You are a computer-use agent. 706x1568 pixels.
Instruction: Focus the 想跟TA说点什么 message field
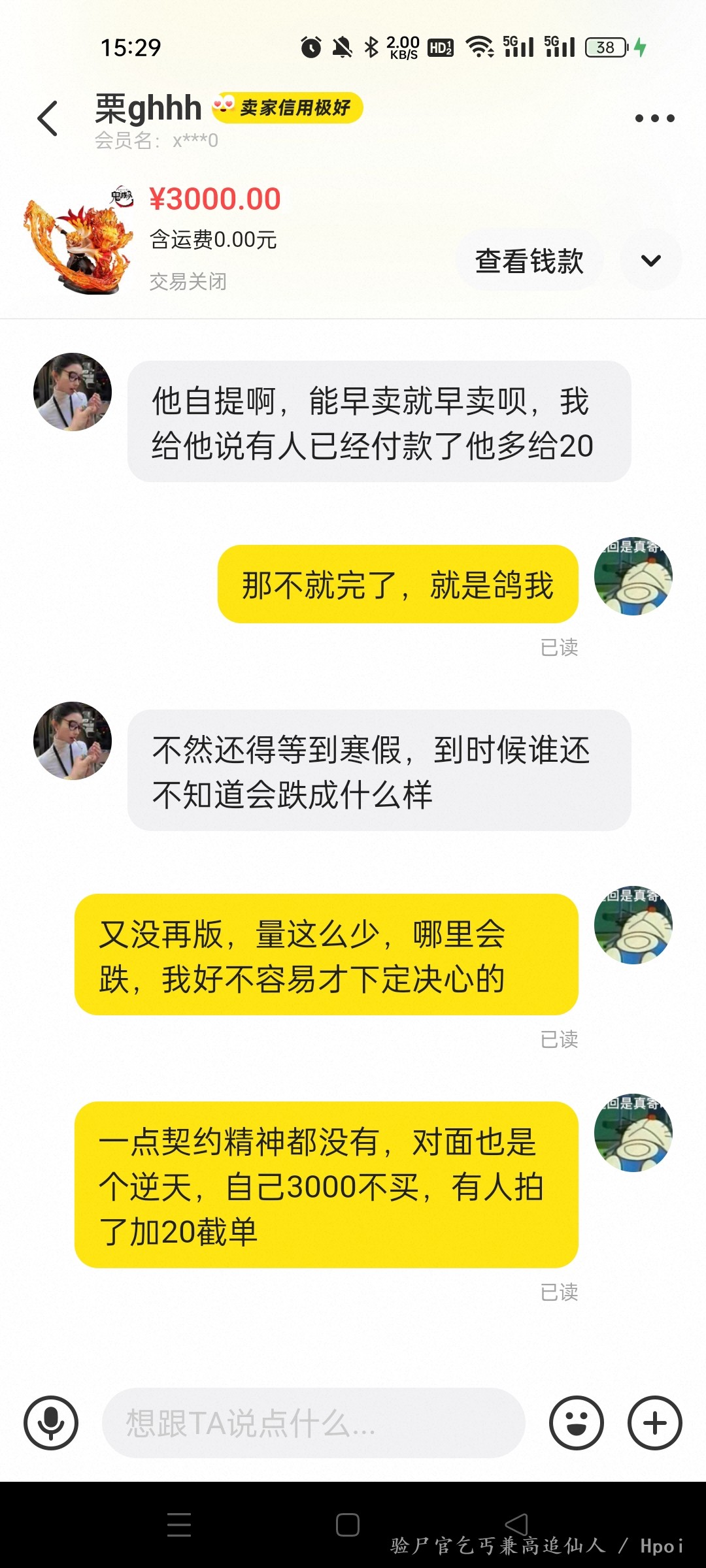tap(313, 1423)
